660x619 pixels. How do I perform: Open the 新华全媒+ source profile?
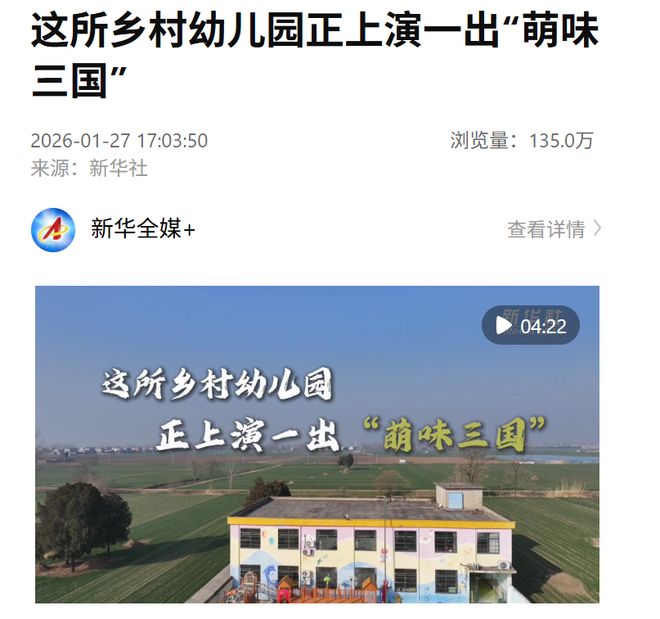coord(142,229)
